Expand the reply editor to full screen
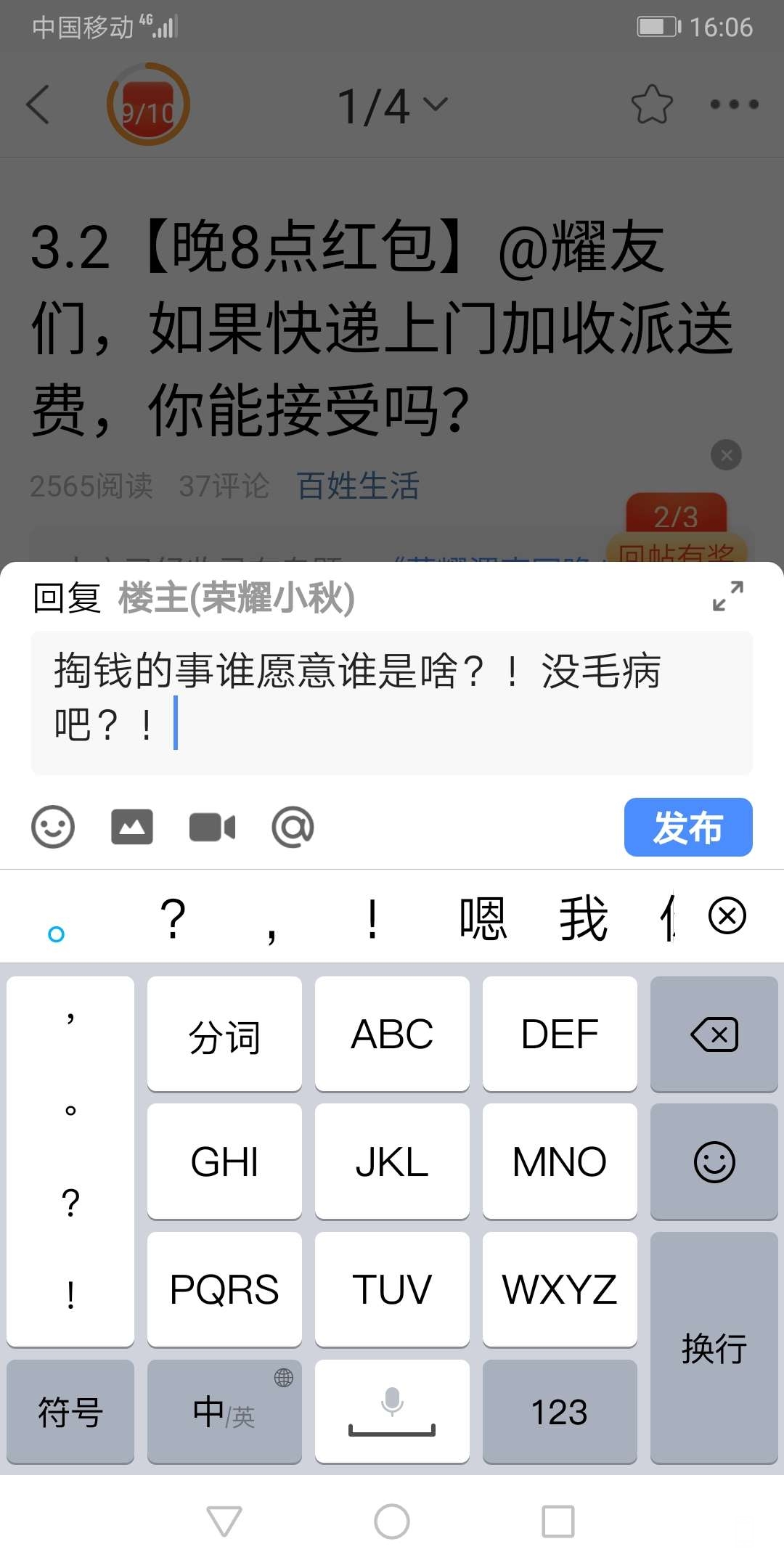The width and height of the screenshot is (784, 1568). coord(727,596)
